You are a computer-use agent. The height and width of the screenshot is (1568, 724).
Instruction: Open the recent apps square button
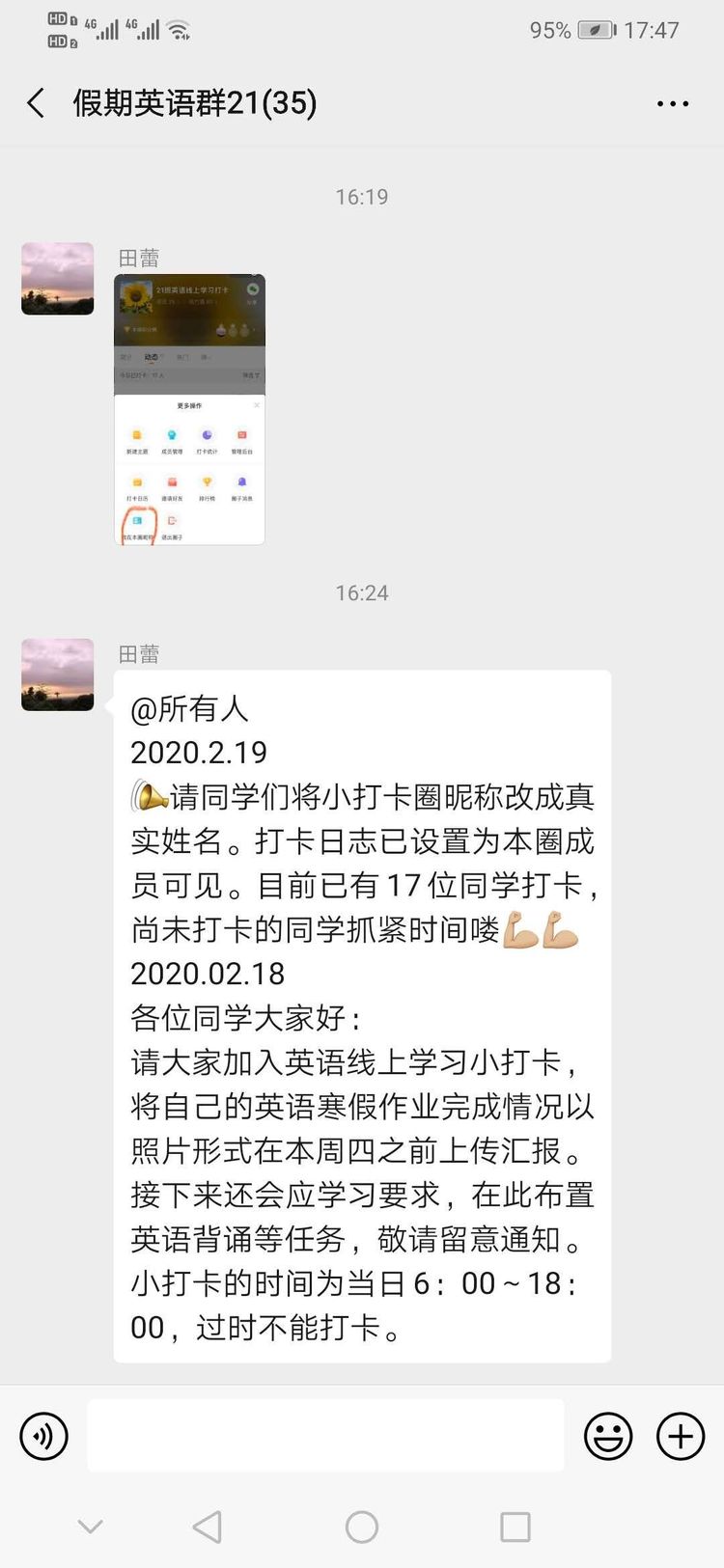(x=515, y=1527)
